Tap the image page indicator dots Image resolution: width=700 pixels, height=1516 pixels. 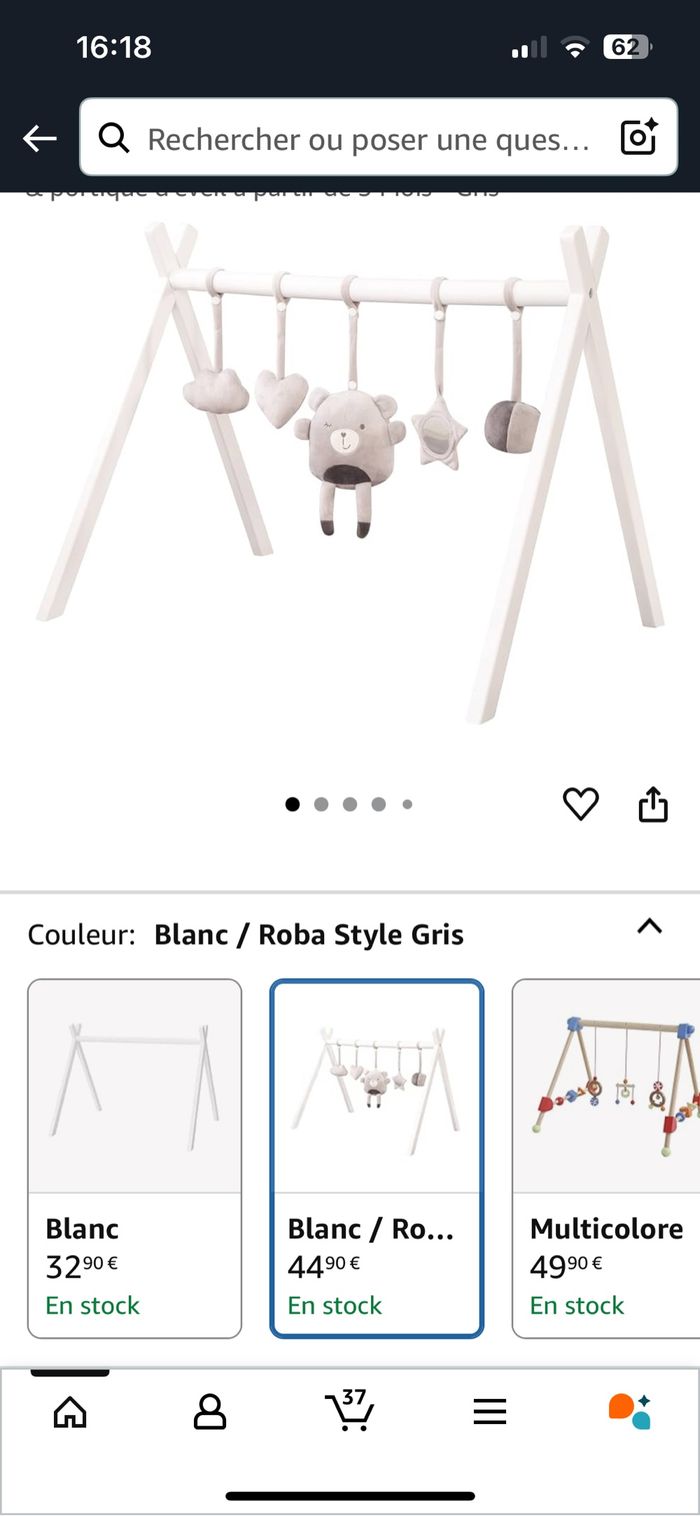349,804
